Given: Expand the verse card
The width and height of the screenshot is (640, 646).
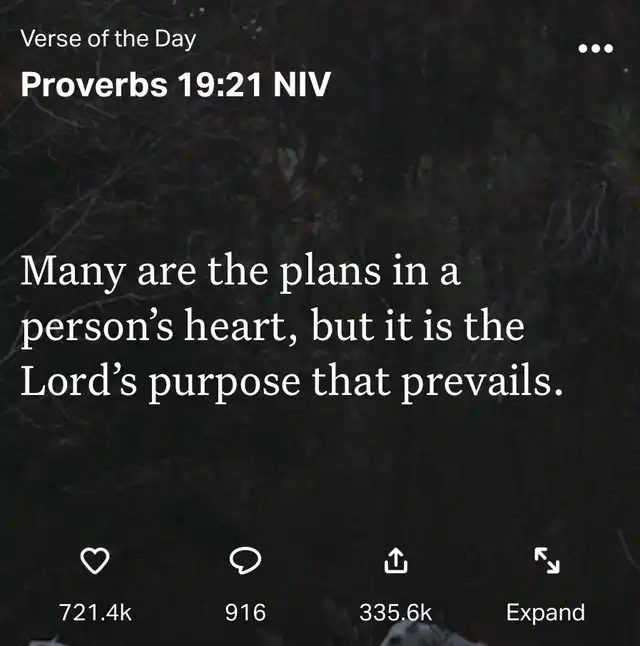Looking at the screenshot, I should pyautogui.click(x=546, y=563).
